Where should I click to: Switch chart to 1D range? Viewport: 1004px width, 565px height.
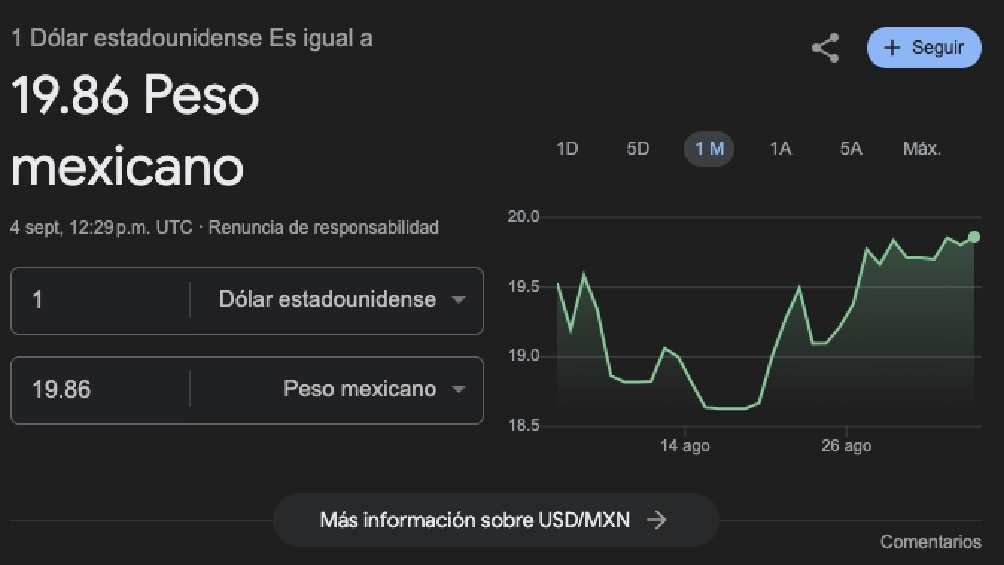567,149
